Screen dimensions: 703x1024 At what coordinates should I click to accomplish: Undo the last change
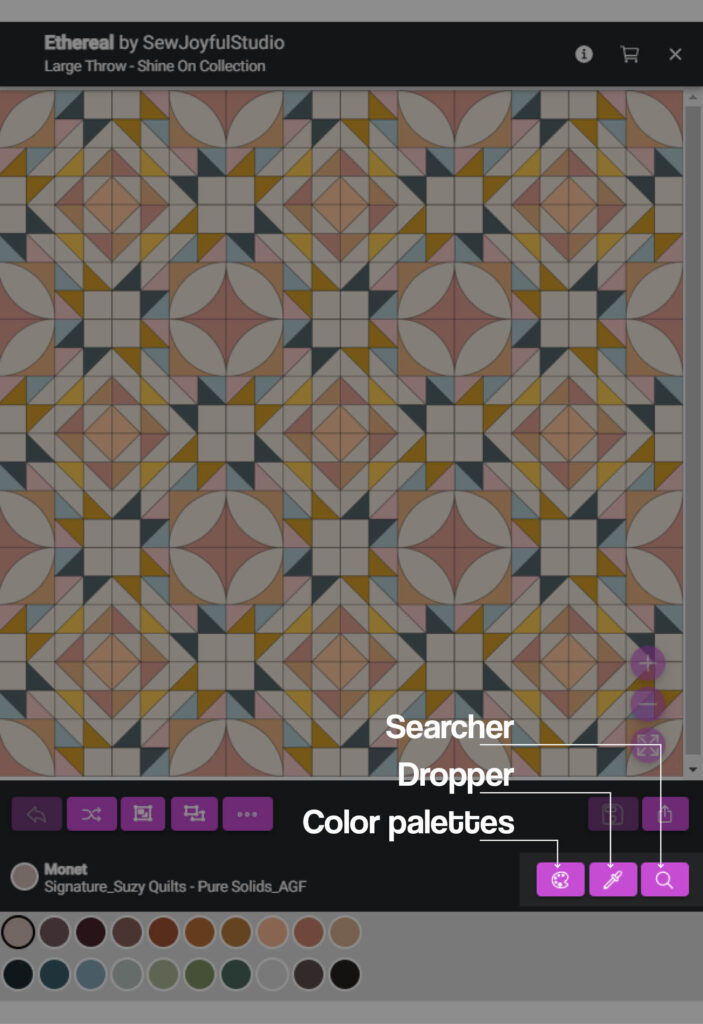[x=37, y=814]
